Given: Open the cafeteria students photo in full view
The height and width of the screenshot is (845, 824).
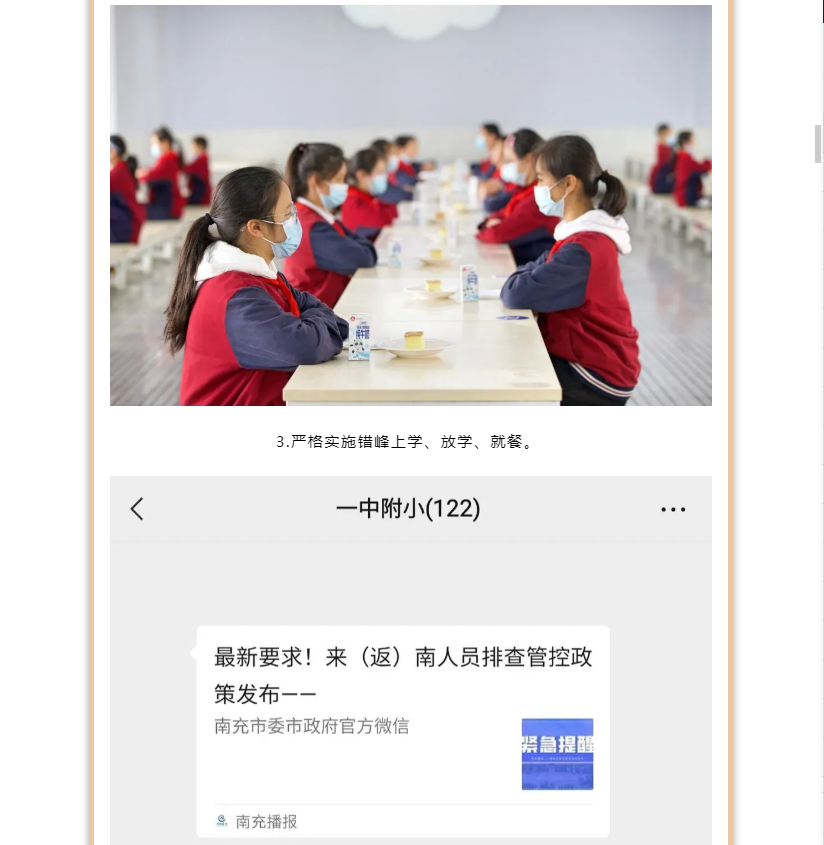Looking at the screenshot, I should 411,205.
